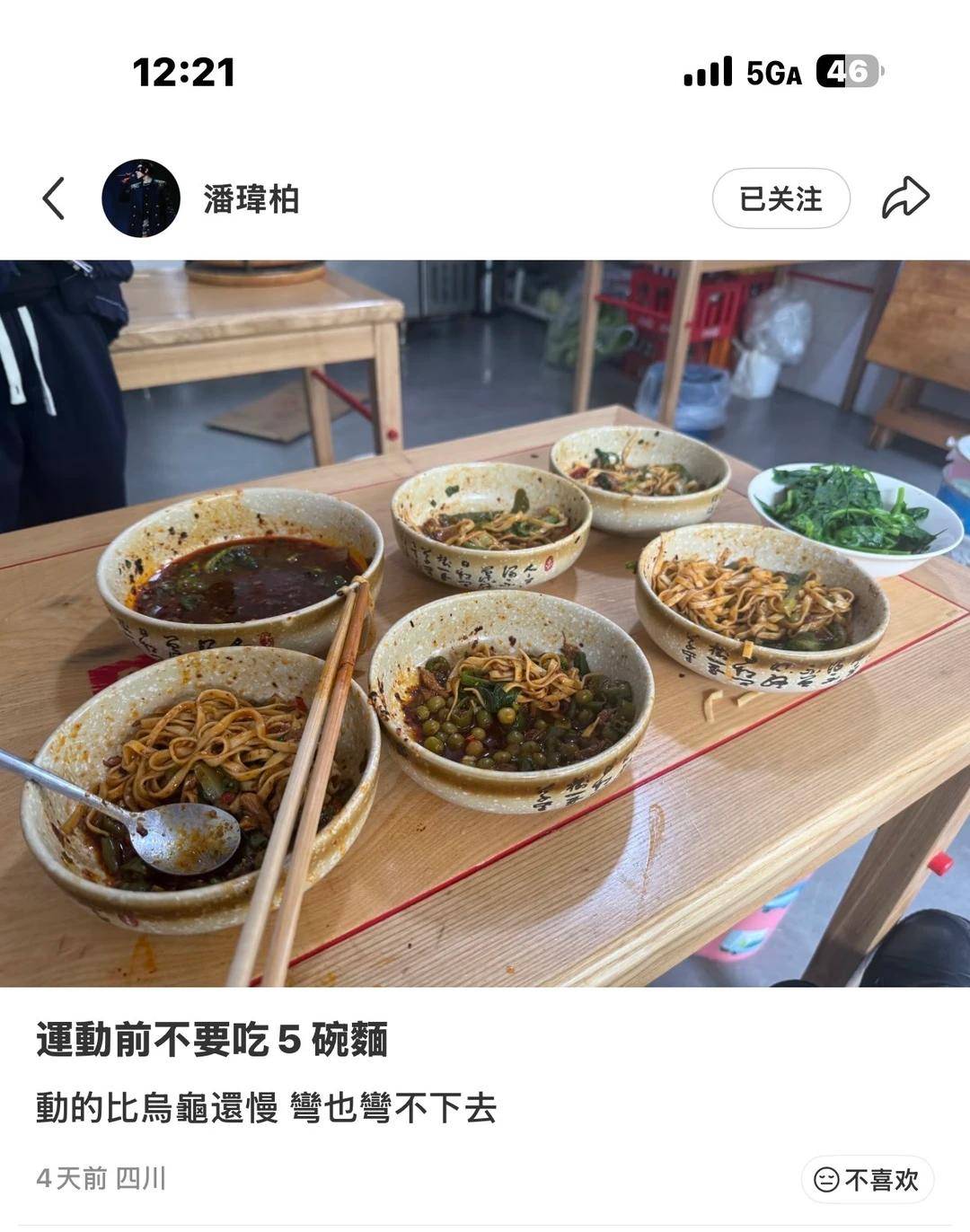
Task: Tap the 已关注 following button
Action: tap(780, 198)
